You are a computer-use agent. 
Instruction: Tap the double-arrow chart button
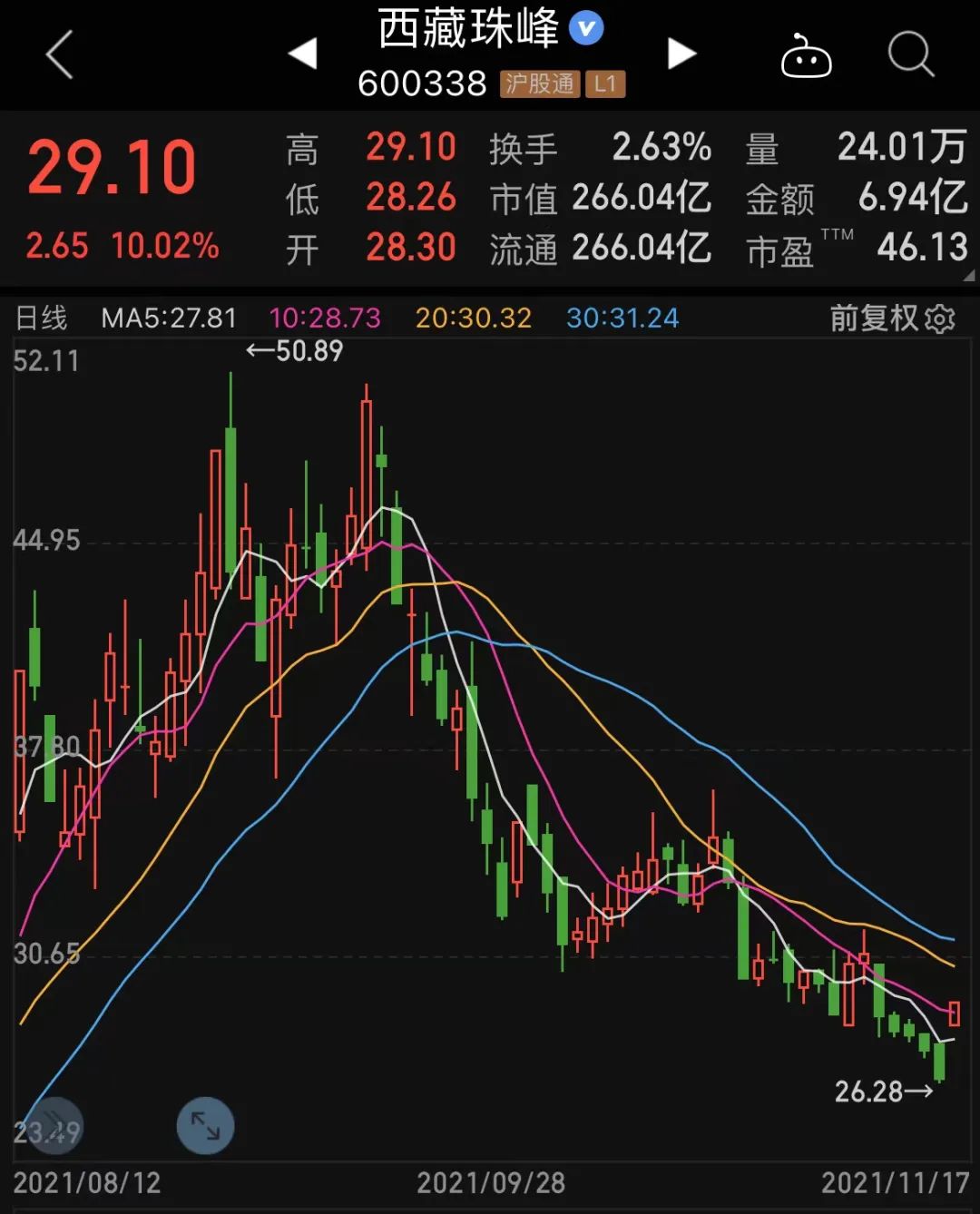coord(54,1125)
